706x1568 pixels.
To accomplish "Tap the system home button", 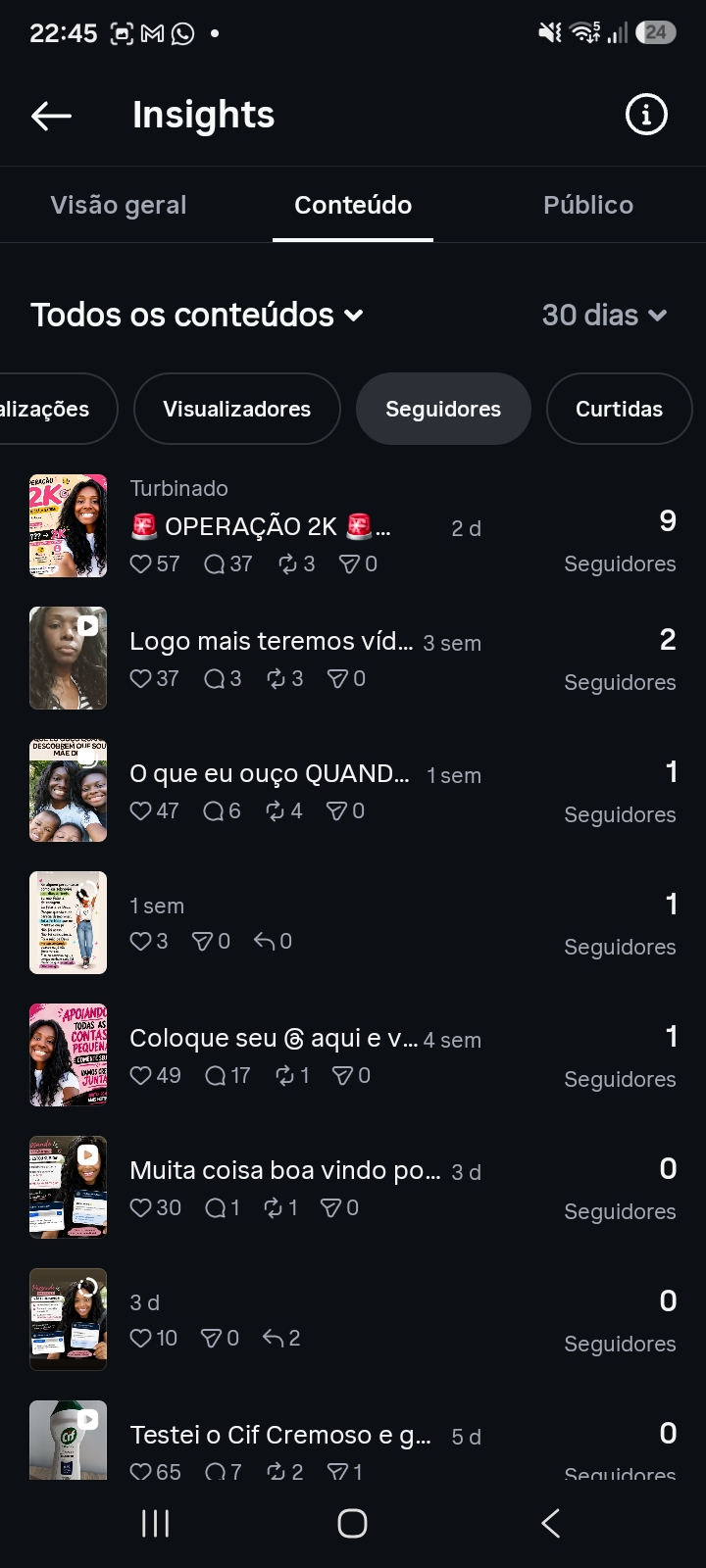I will click(352, 1523).
